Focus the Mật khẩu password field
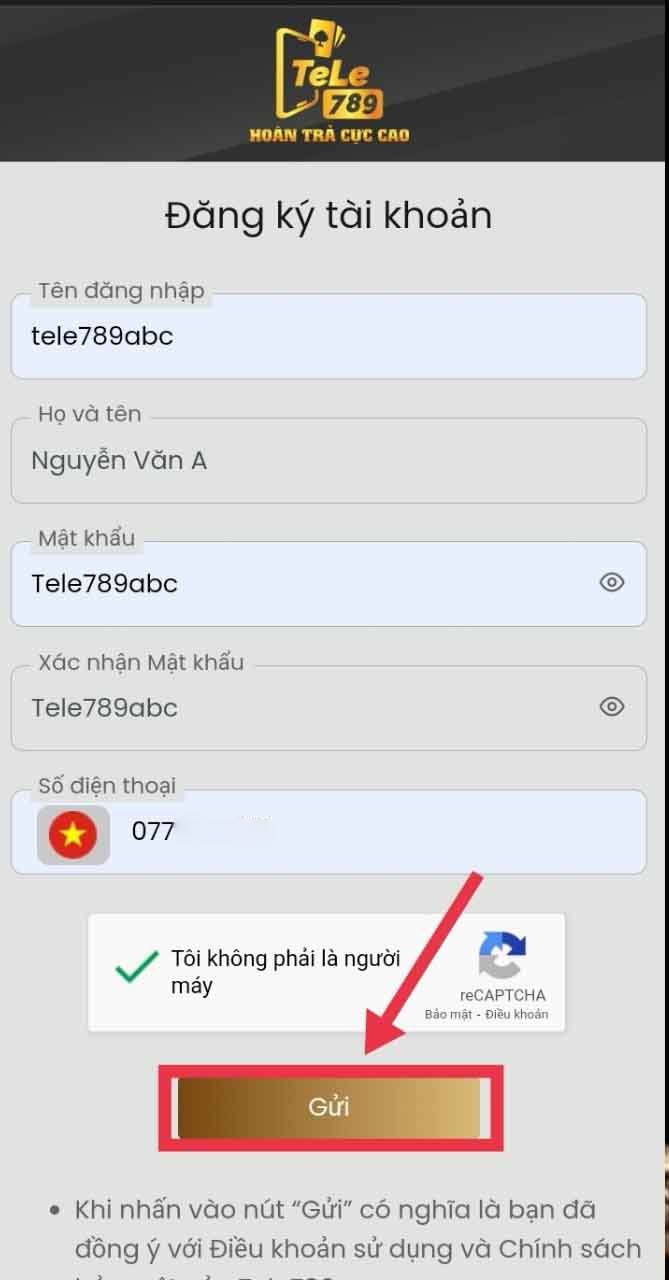Viewport: 669px width, 1280px height. click(x=300, y=584)
